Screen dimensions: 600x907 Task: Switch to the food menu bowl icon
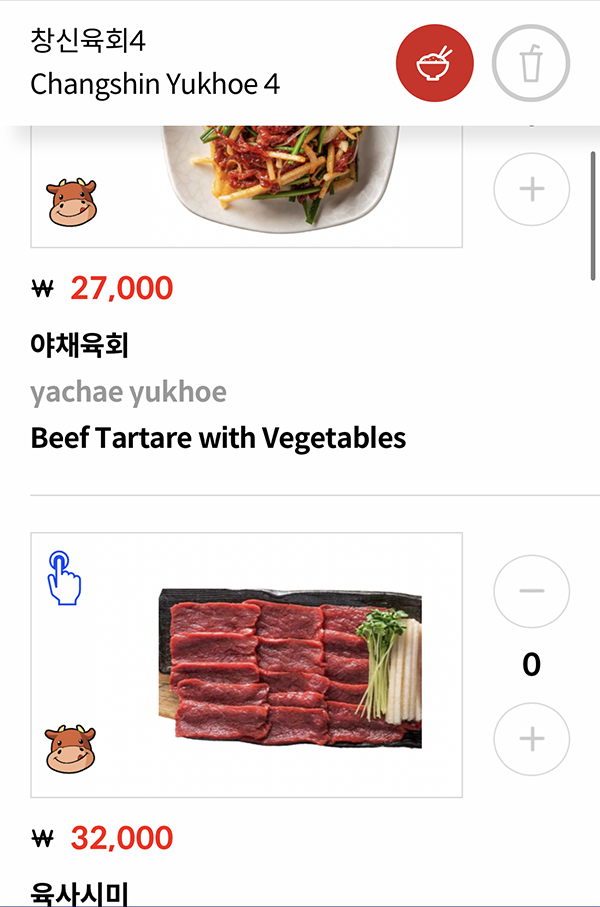434,63
